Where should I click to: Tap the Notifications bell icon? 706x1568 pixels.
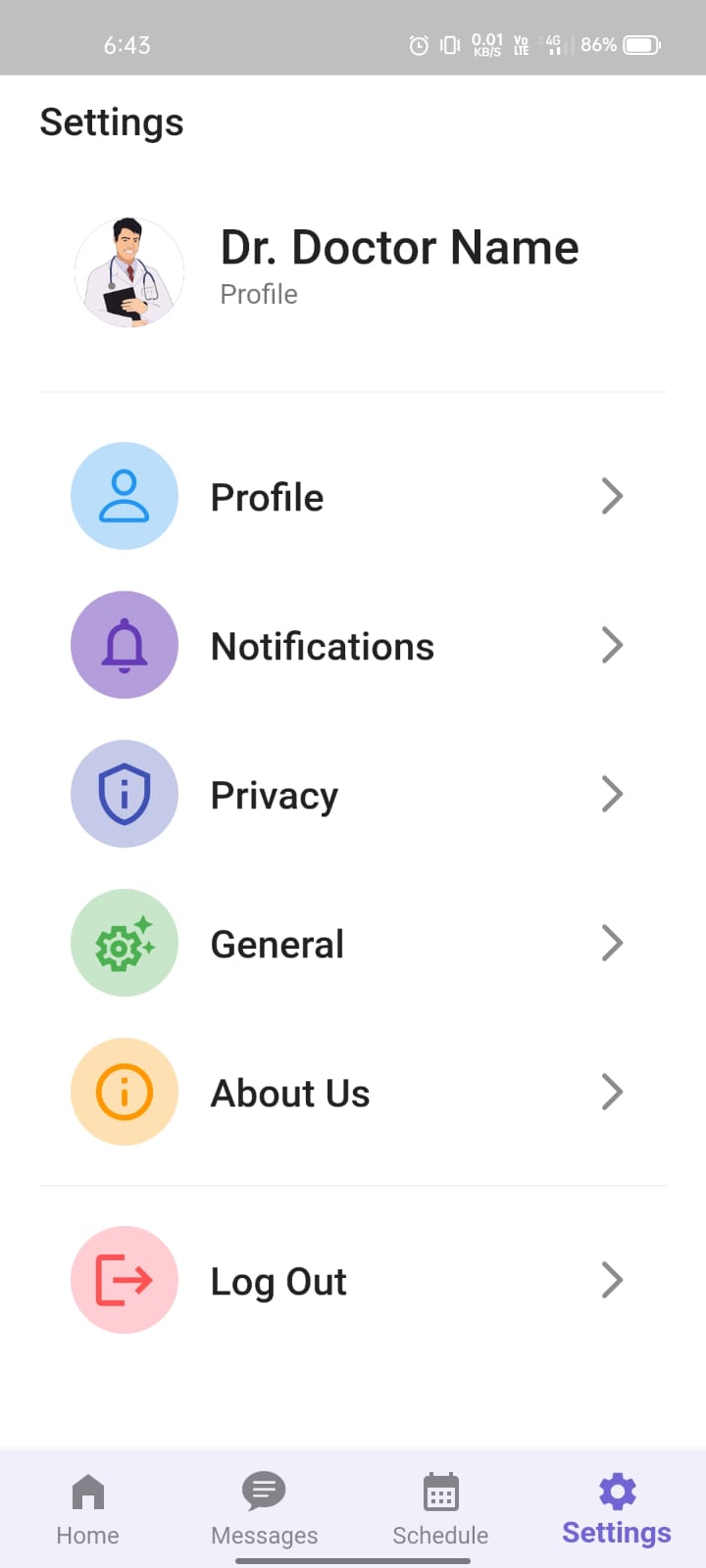[x=125, y=645]
